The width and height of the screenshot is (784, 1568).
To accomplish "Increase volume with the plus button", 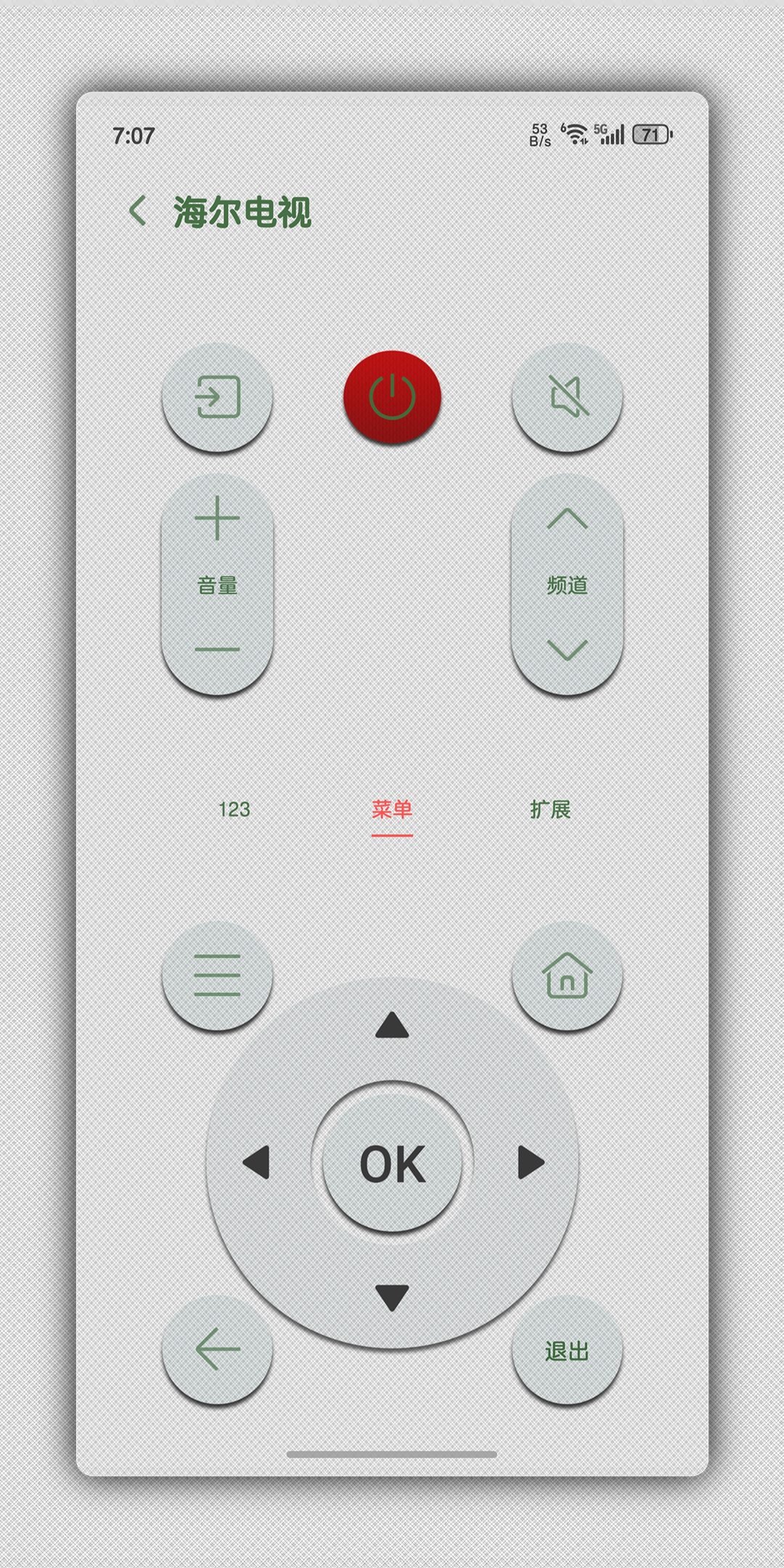I will point(217,519).
